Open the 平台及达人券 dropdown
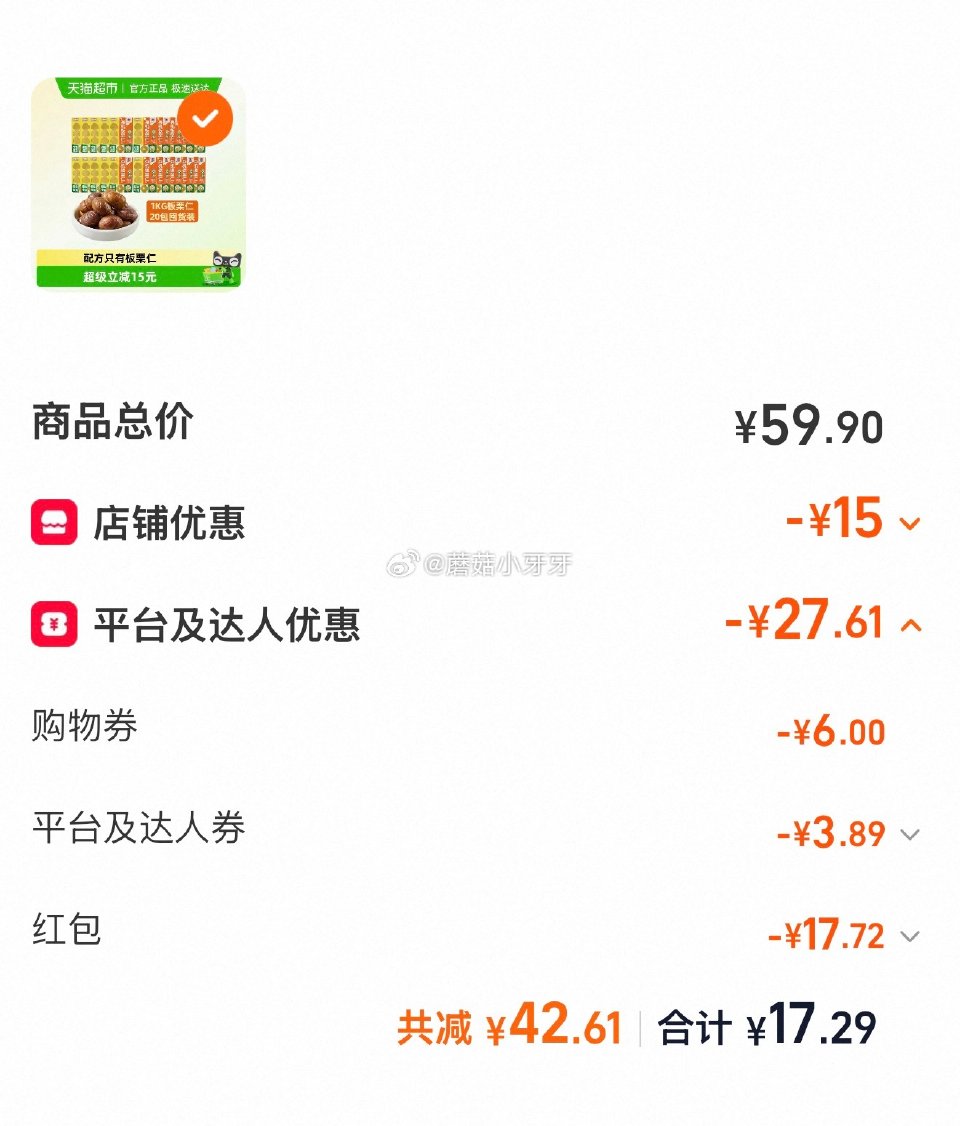 click(x=911, y=836)
